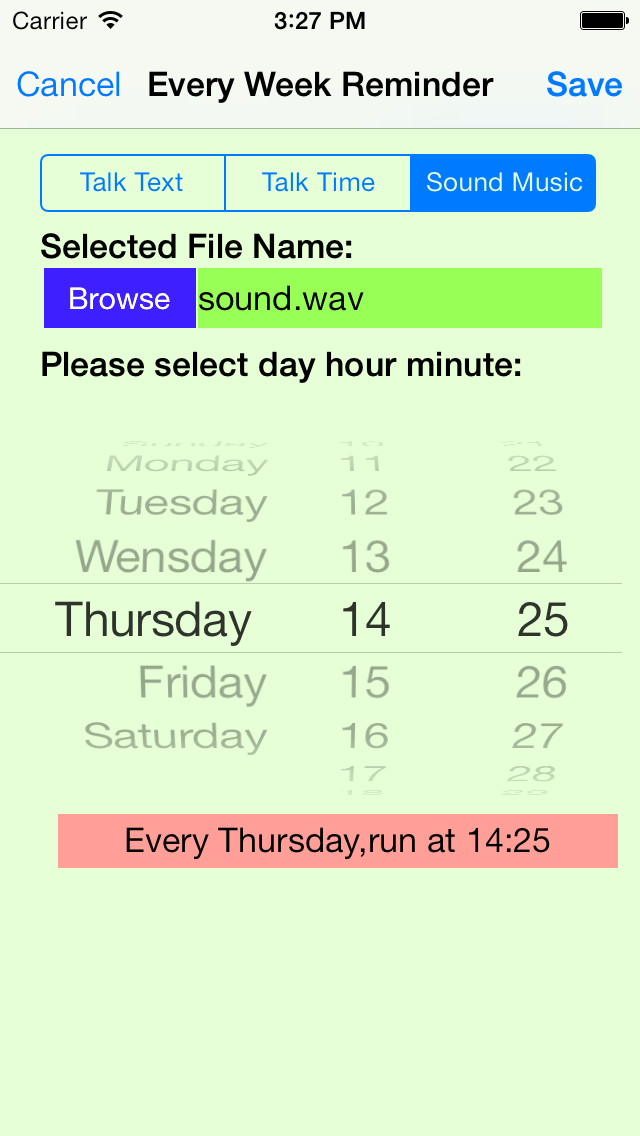Pick hour 15 in the picker
The width and height of the screenshot is (640, 1136).
point(365,682)
